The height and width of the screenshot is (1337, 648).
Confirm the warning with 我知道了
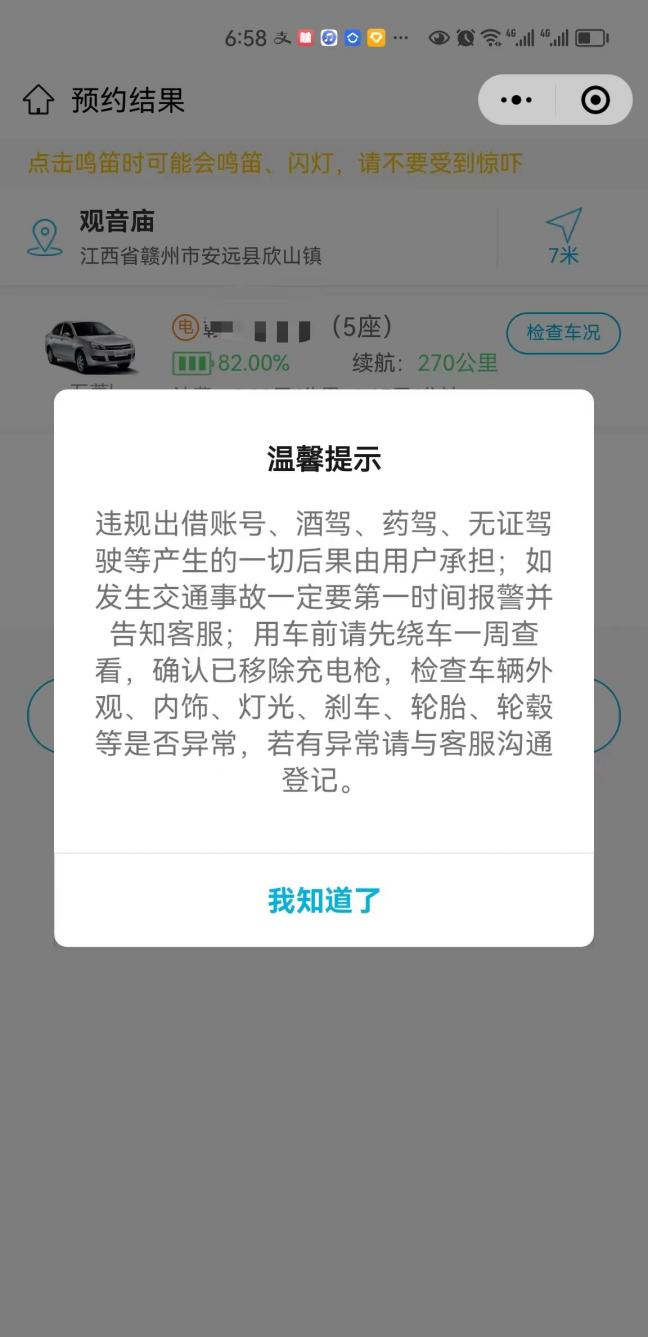click(x=324, y=900)
